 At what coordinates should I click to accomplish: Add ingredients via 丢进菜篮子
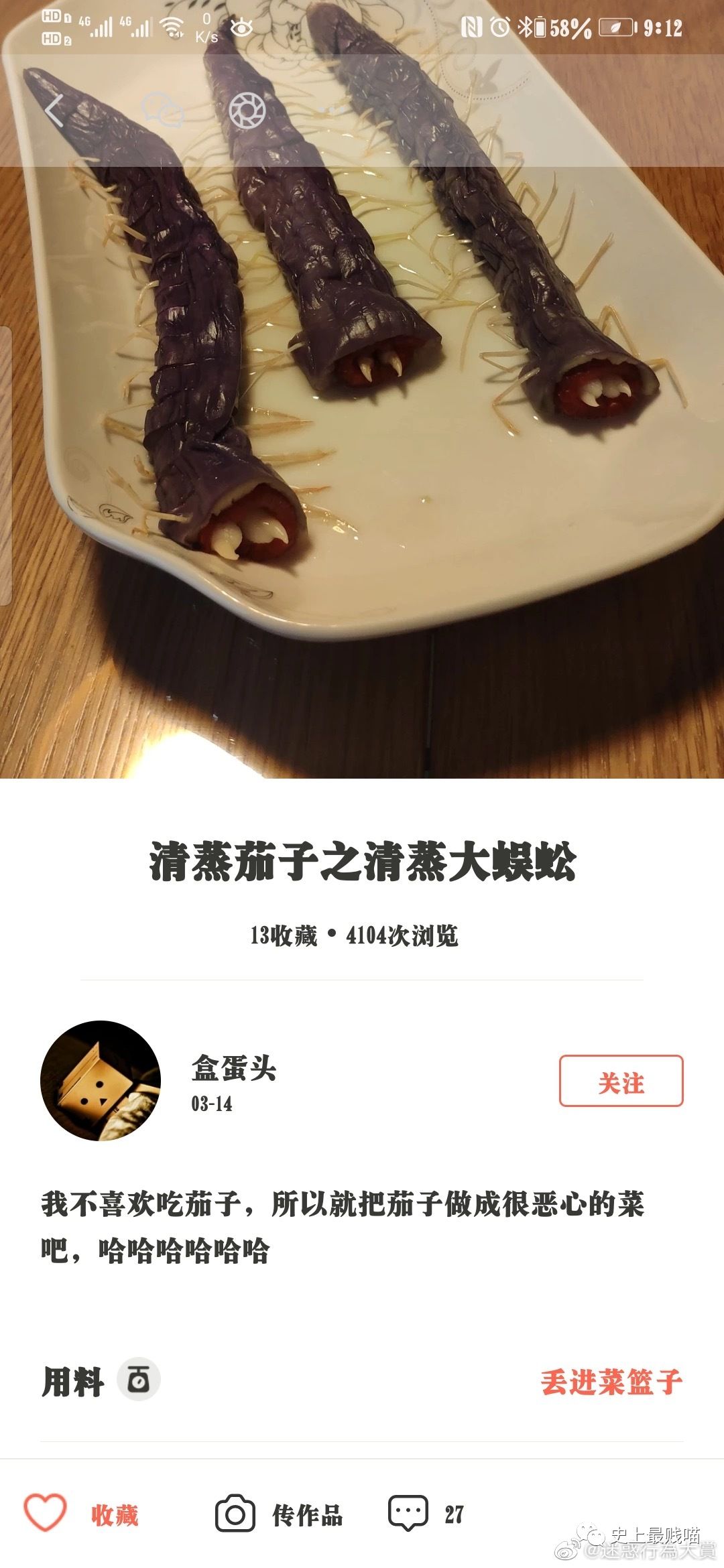[x=611, y=1381]
